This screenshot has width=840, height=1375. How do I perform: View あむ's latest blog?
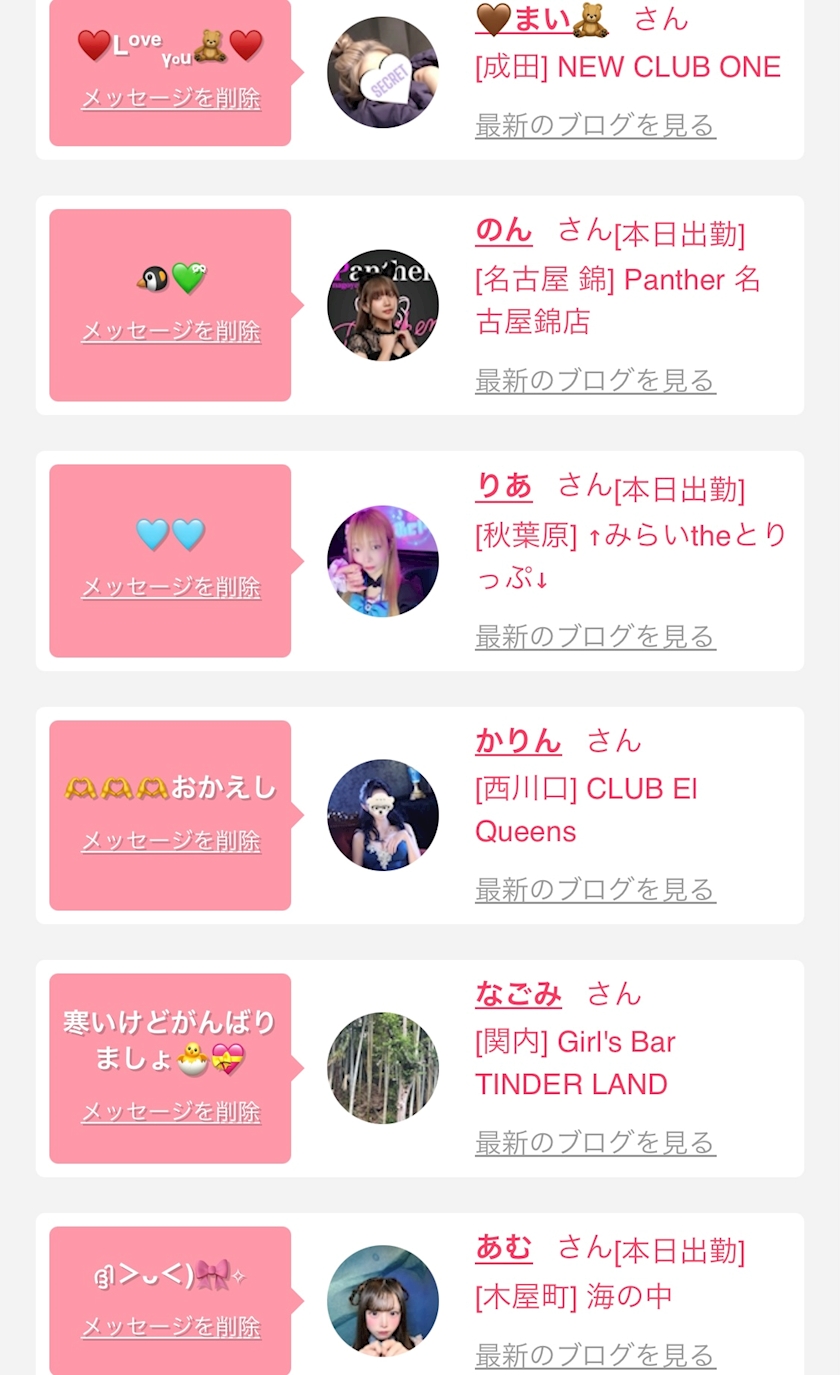pyautogui.click(x=595, y=1355)
